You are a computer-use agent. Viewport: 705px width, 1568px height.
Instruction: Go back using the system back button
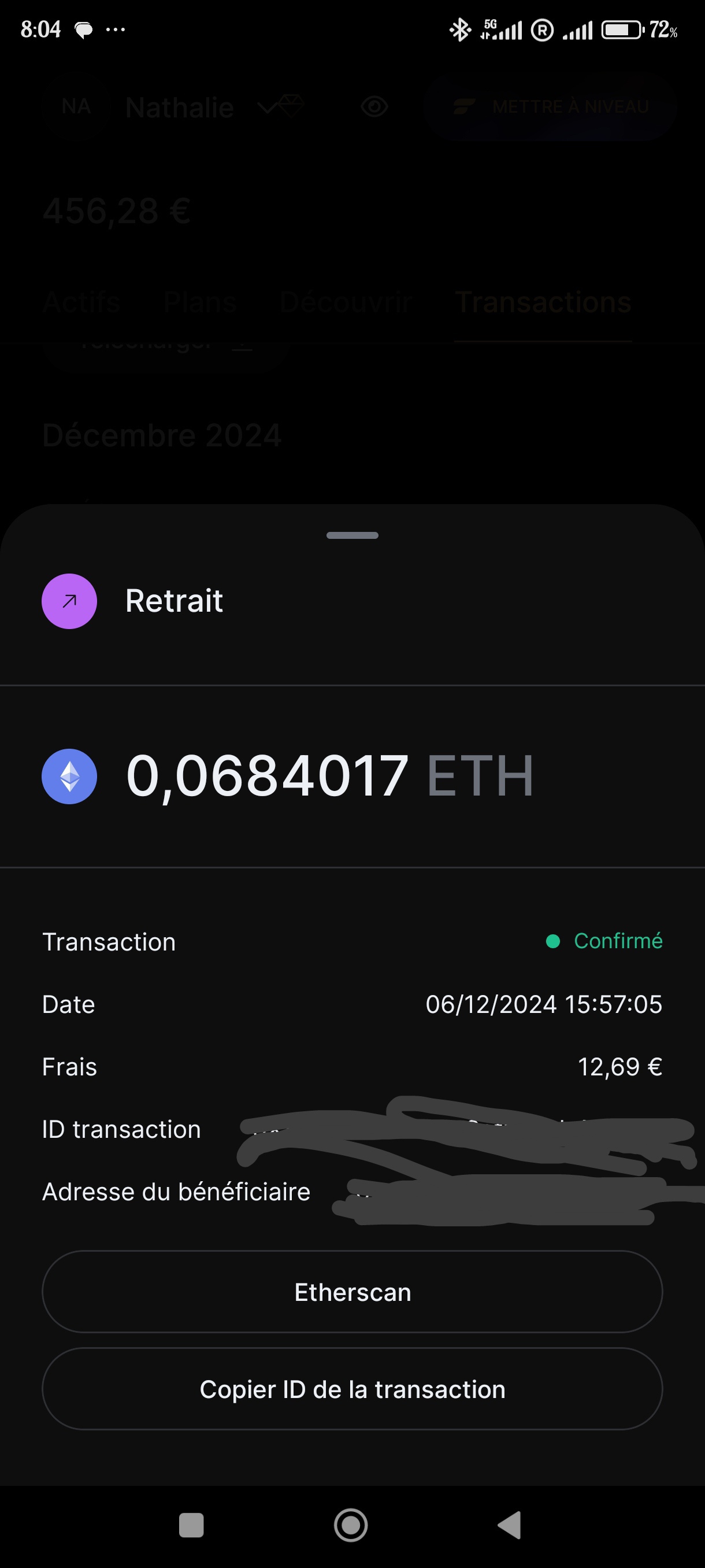tap(510, 1525)
